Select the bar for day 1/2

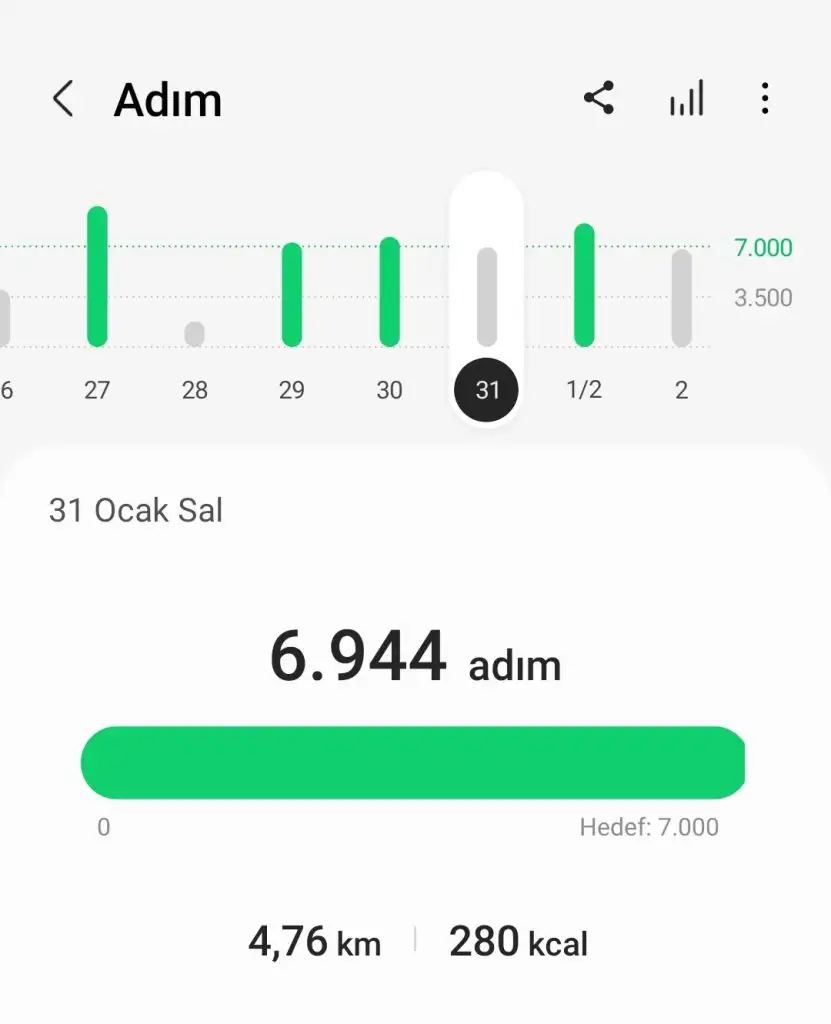coord(584,285)
